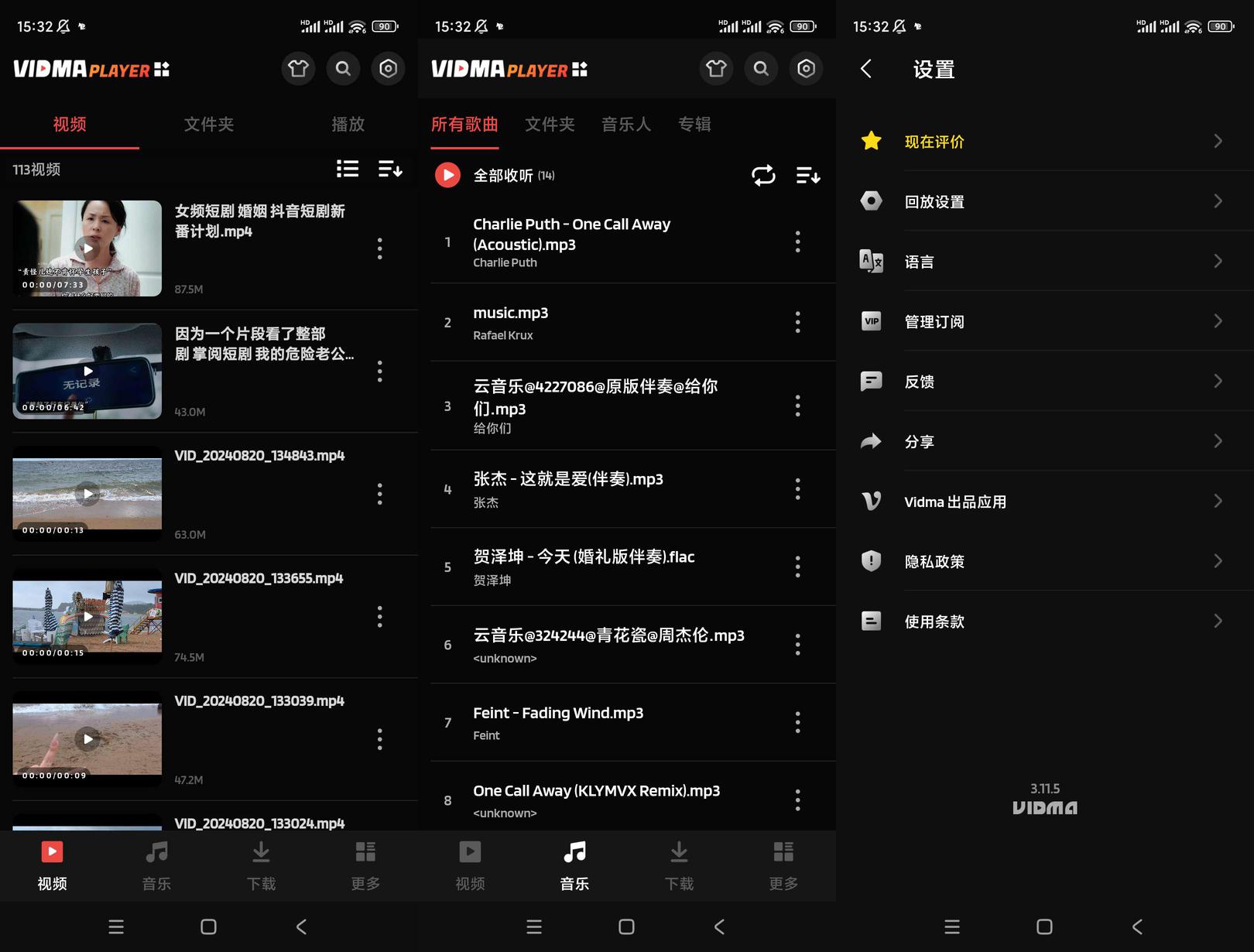Open the 反馈 row
Viewport: 1254px width, 952px height.
pyautogui.click(x=1045, y=382)
